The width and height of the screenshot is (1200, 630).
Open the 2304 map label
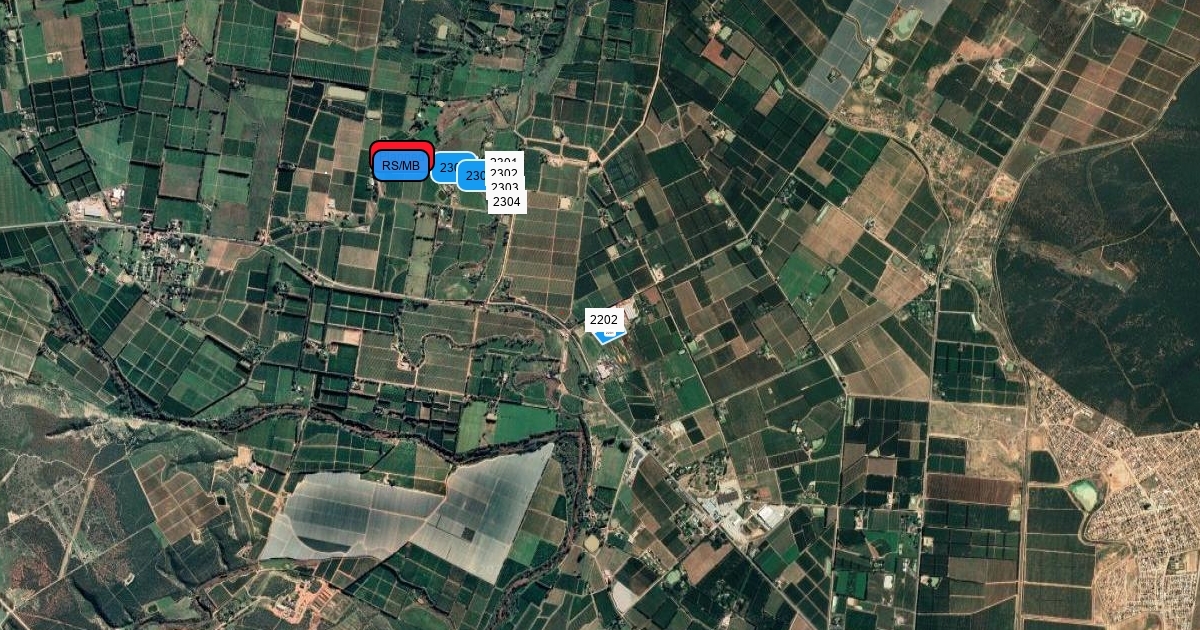click(507, 202)
